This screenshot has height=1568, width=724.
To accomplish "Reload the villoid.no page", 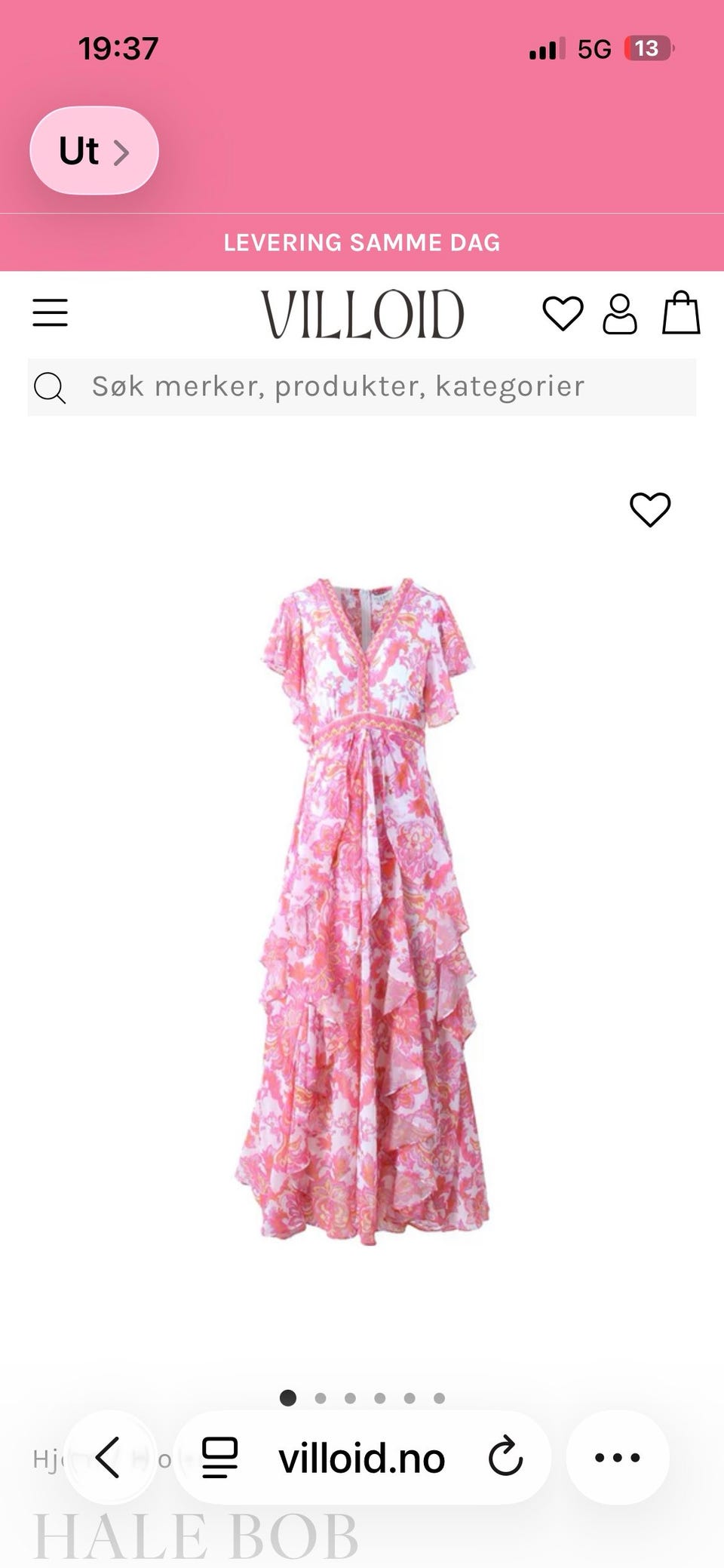I will 505,1456.
